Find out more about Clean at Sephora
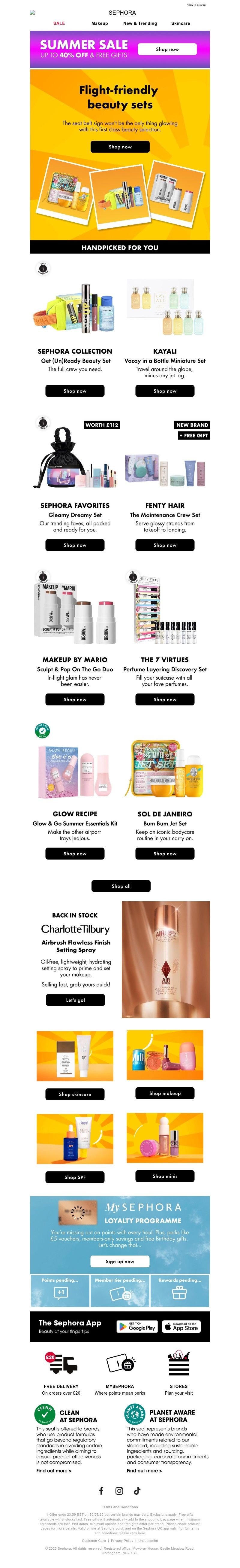 point(53,1471)
